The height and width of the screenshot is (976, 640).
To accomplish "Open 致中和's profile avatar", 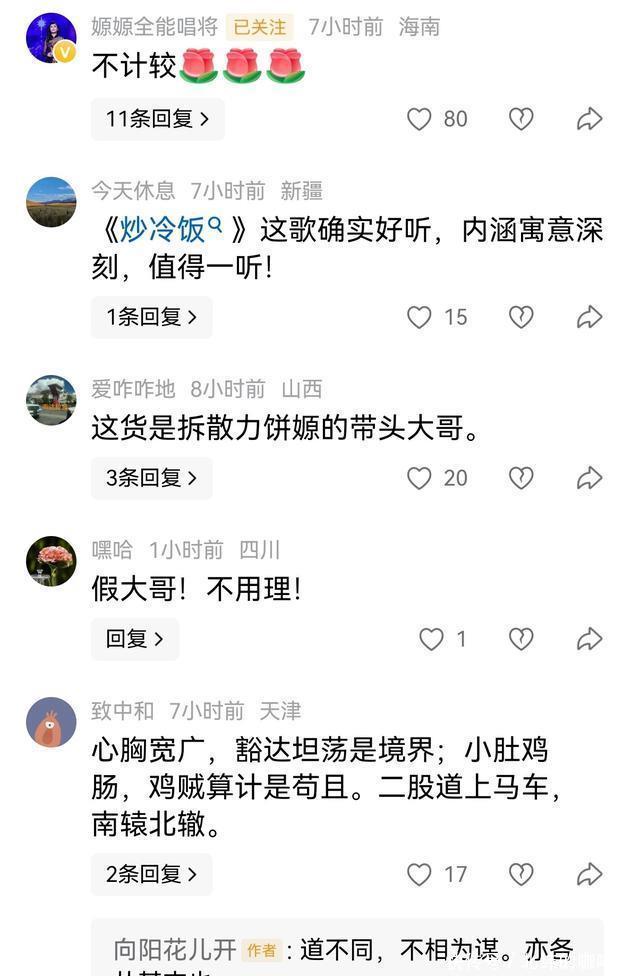I will coord(51,722).
